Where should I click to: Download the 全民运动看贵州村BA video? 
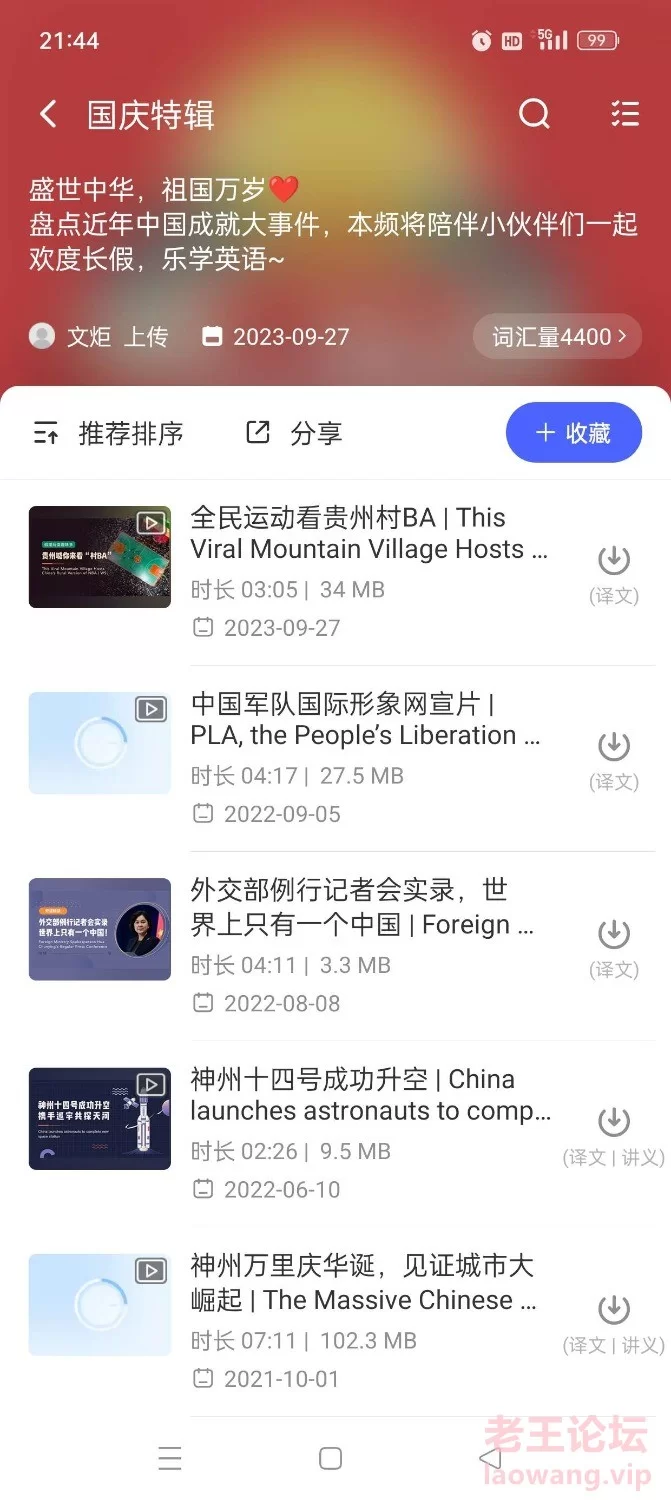(613, 558)
